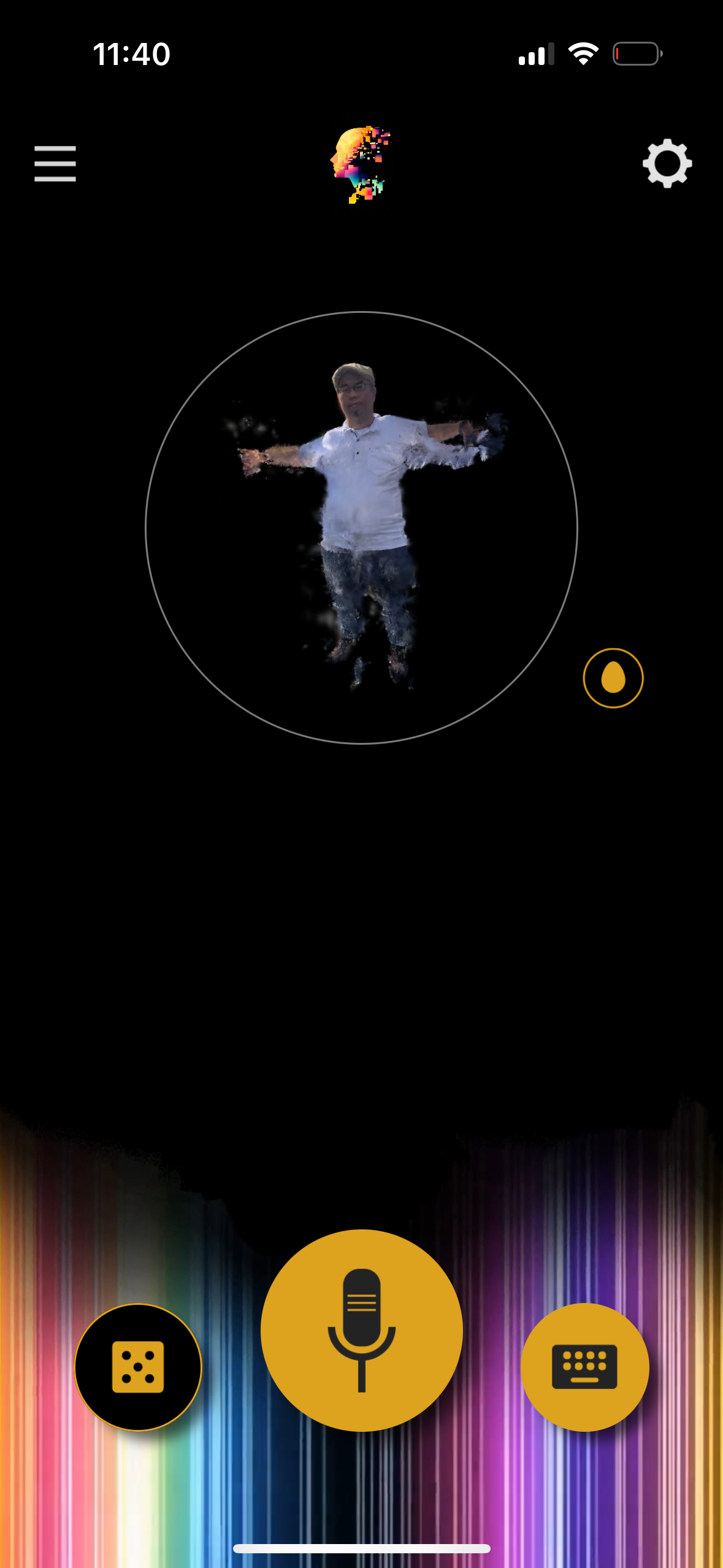
Task: Tap the small egg icon button
Action: 613,678
